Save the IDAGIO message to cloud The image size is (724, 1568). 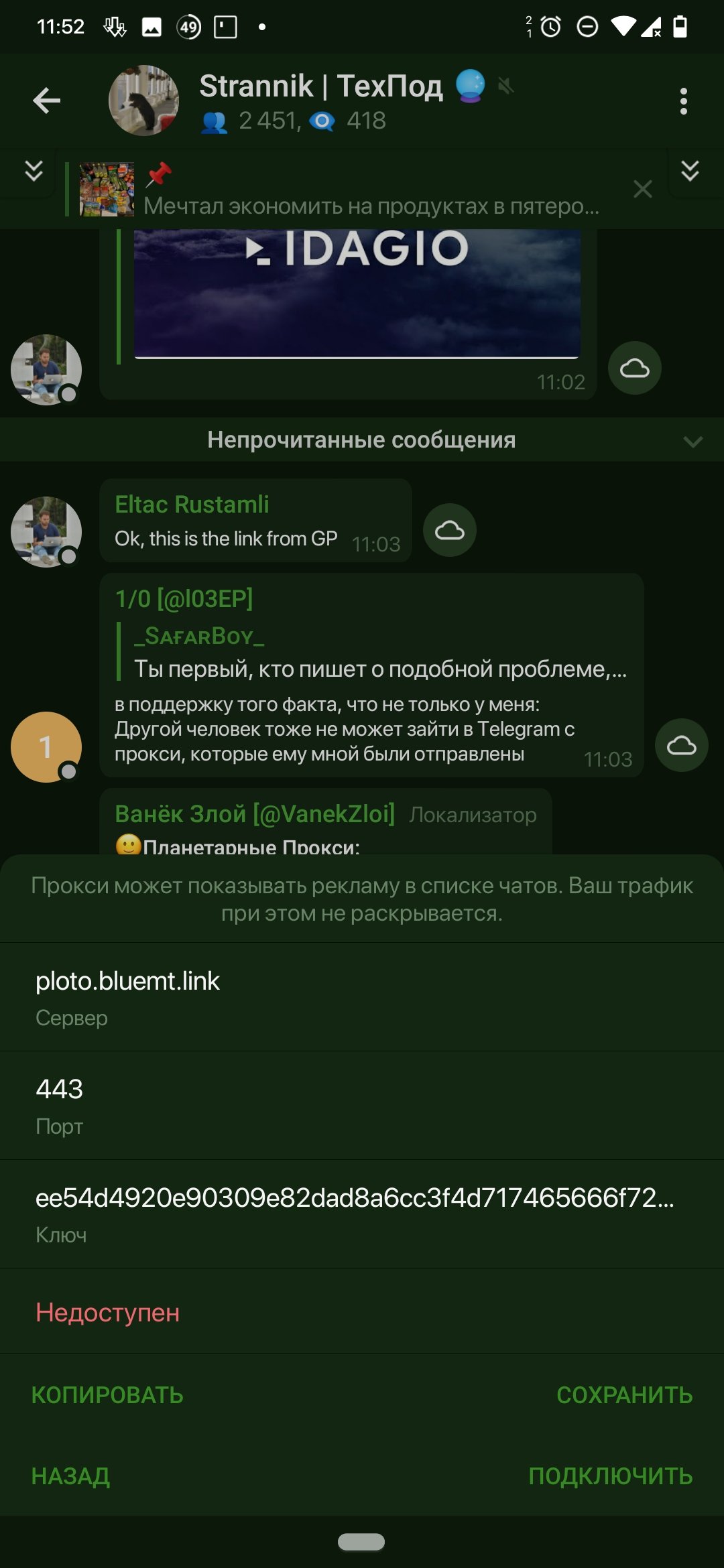tap(634, 368)
